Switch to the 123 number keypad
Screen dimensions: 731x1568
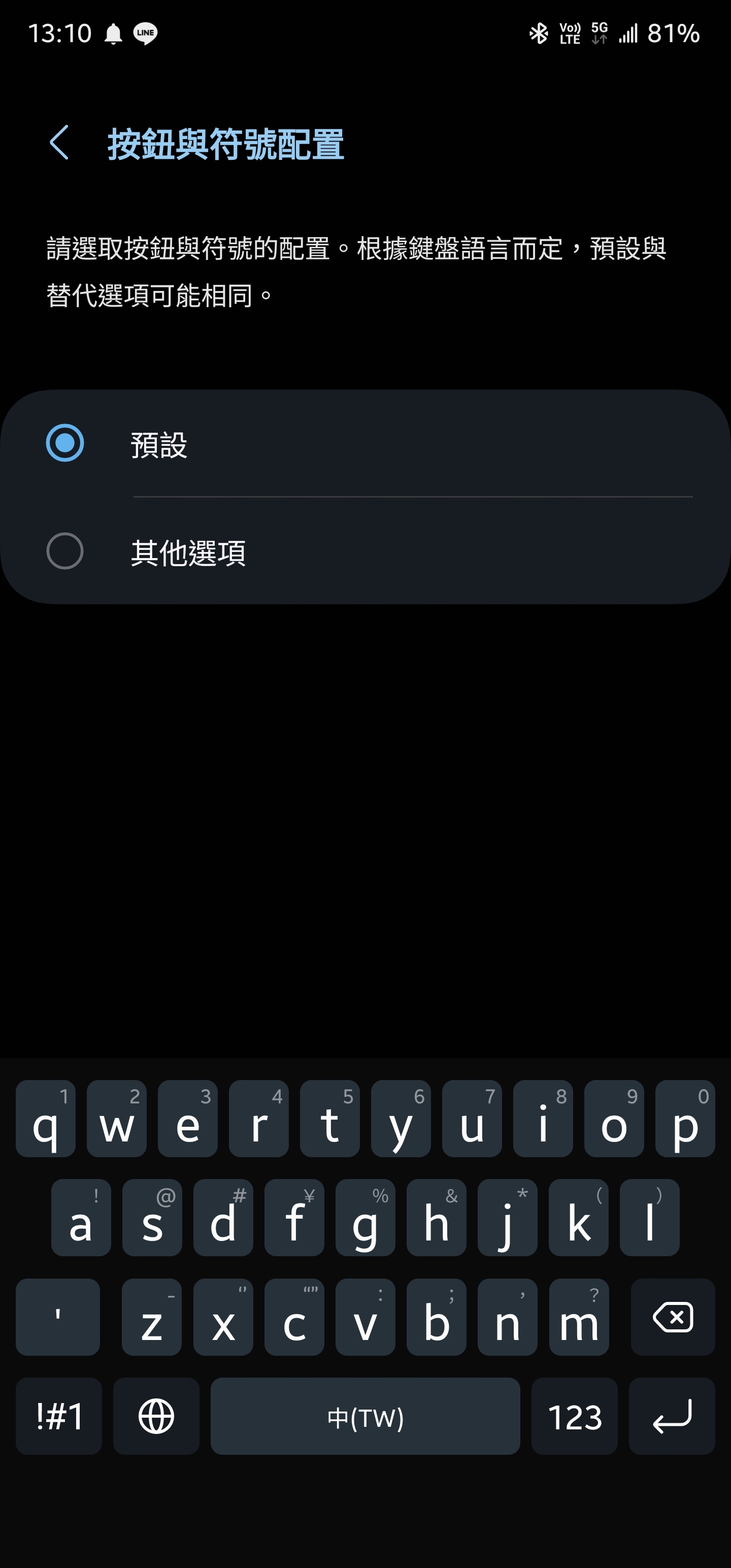[574, 1416]
